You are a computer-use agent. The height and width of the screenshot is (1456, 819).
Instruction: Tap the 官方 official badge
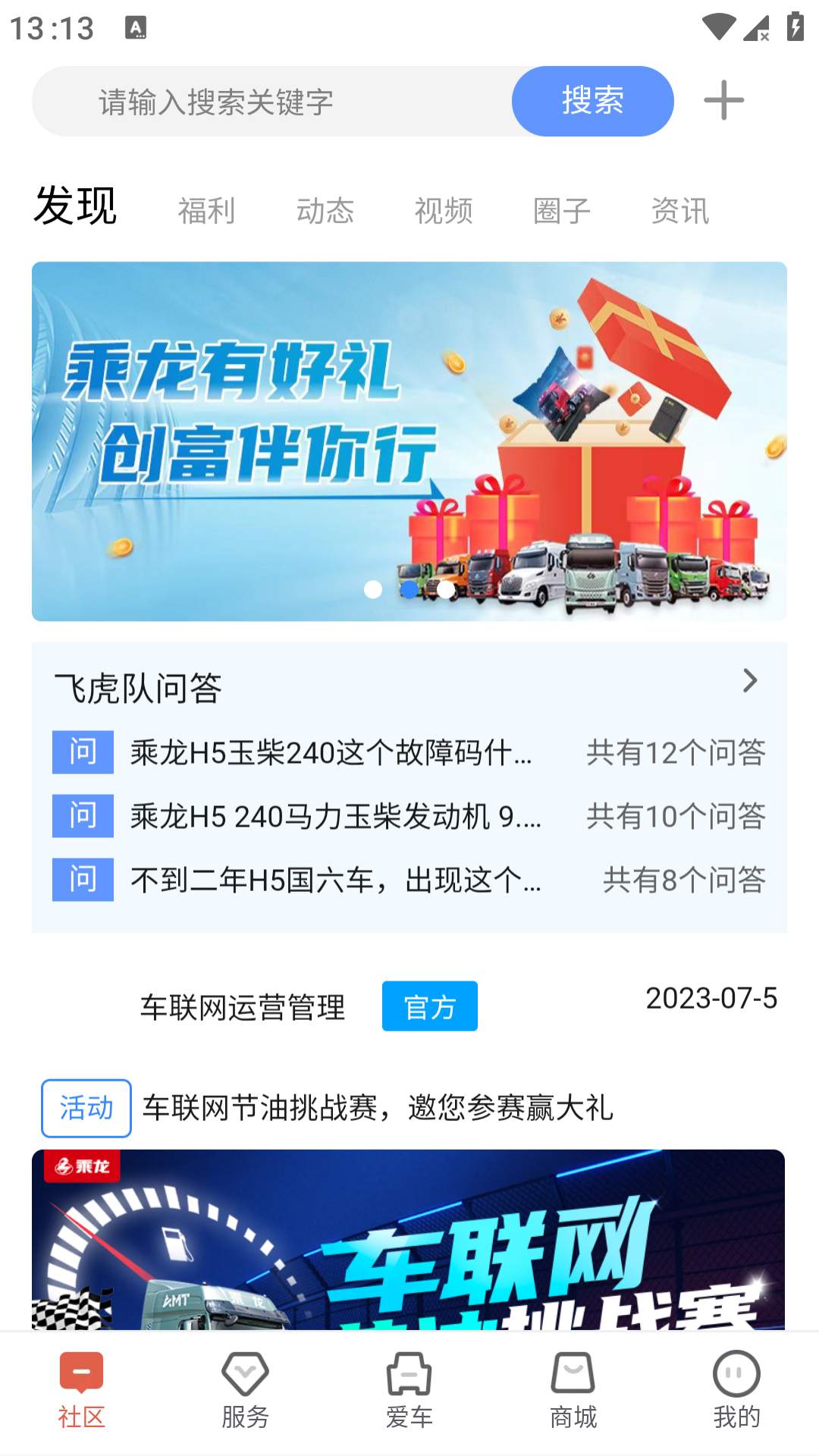429,1006
